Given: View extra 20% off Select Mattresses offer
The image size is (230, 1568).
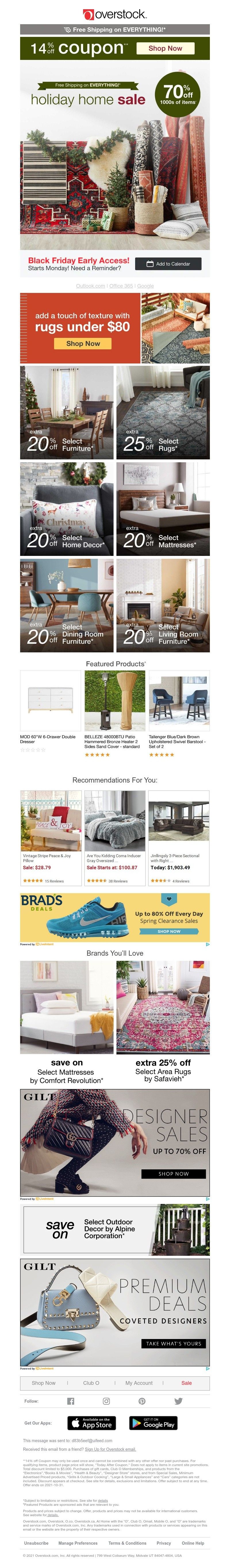Looking at the screenshot, I should [163, 509].
